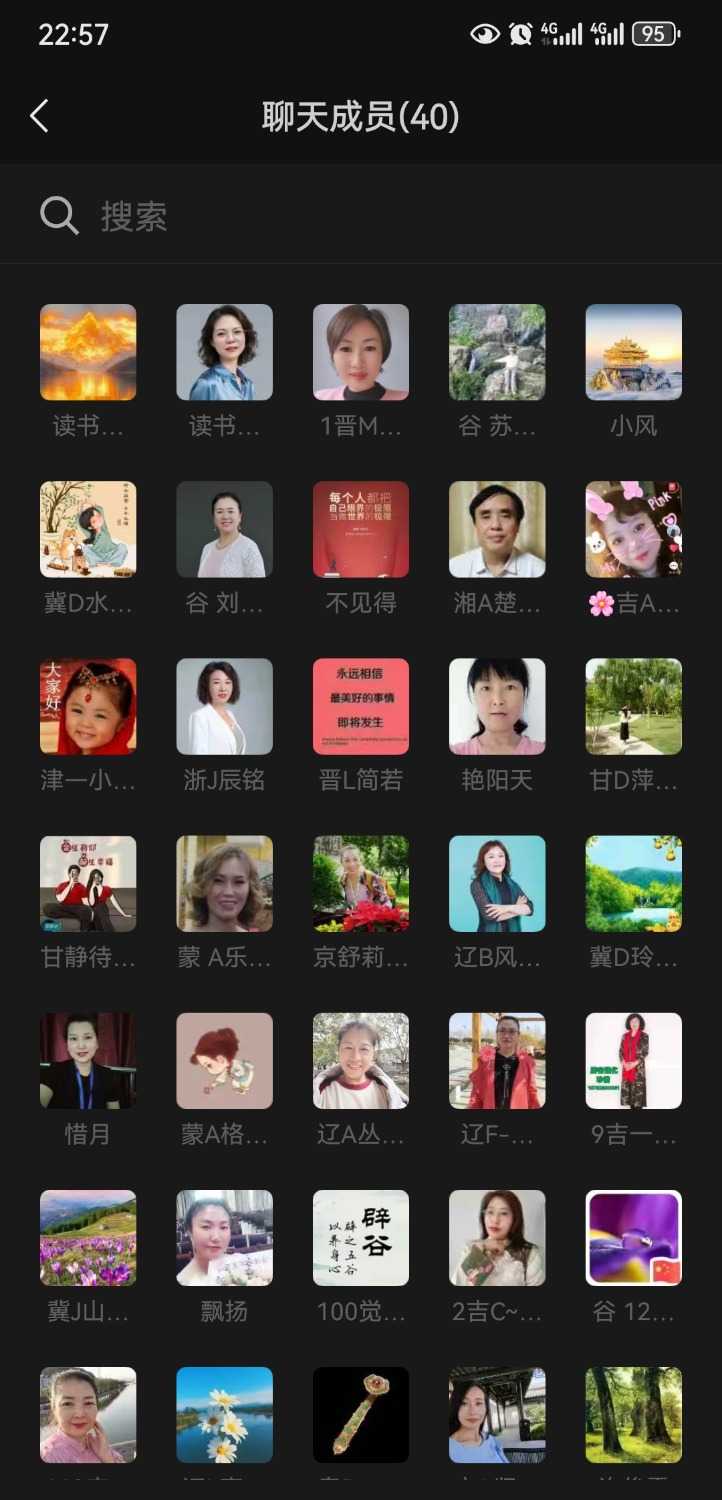View member starting with 辽B风
This screenshot has height=1500, width=722.
(497, 884)
